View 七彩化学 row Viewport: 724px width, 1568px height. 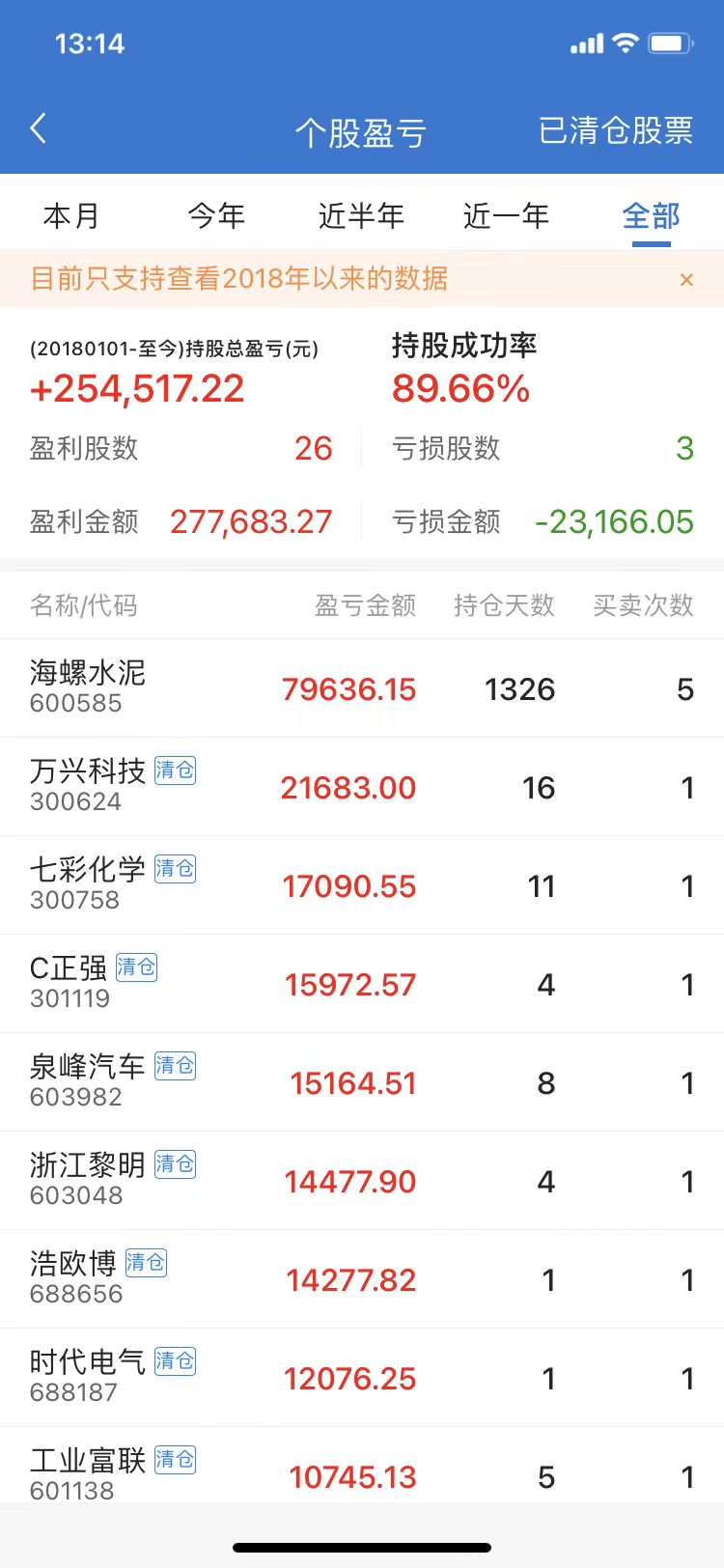(x=362, y=885)
